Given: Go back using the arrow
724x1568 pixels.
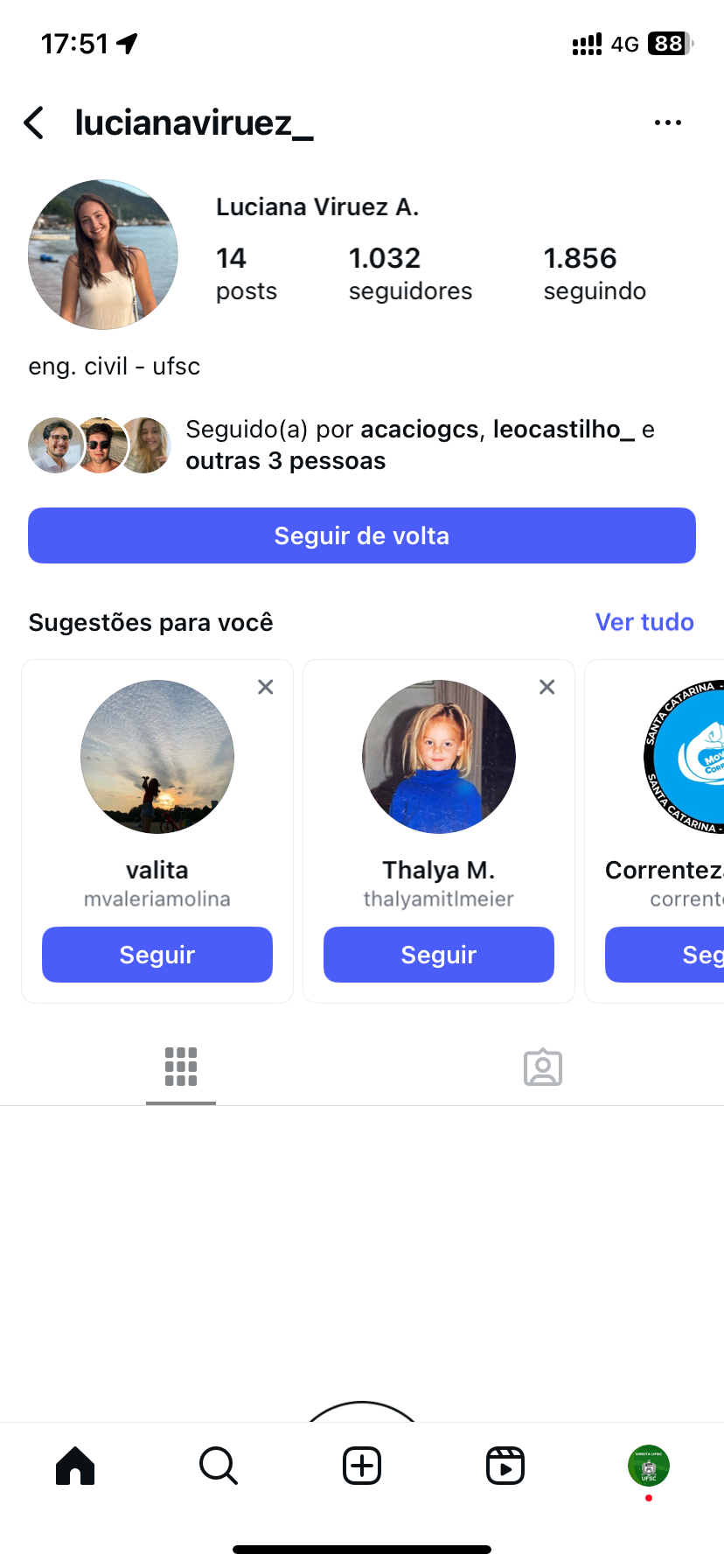Looking at the screenshot, I should click(35, 123).
